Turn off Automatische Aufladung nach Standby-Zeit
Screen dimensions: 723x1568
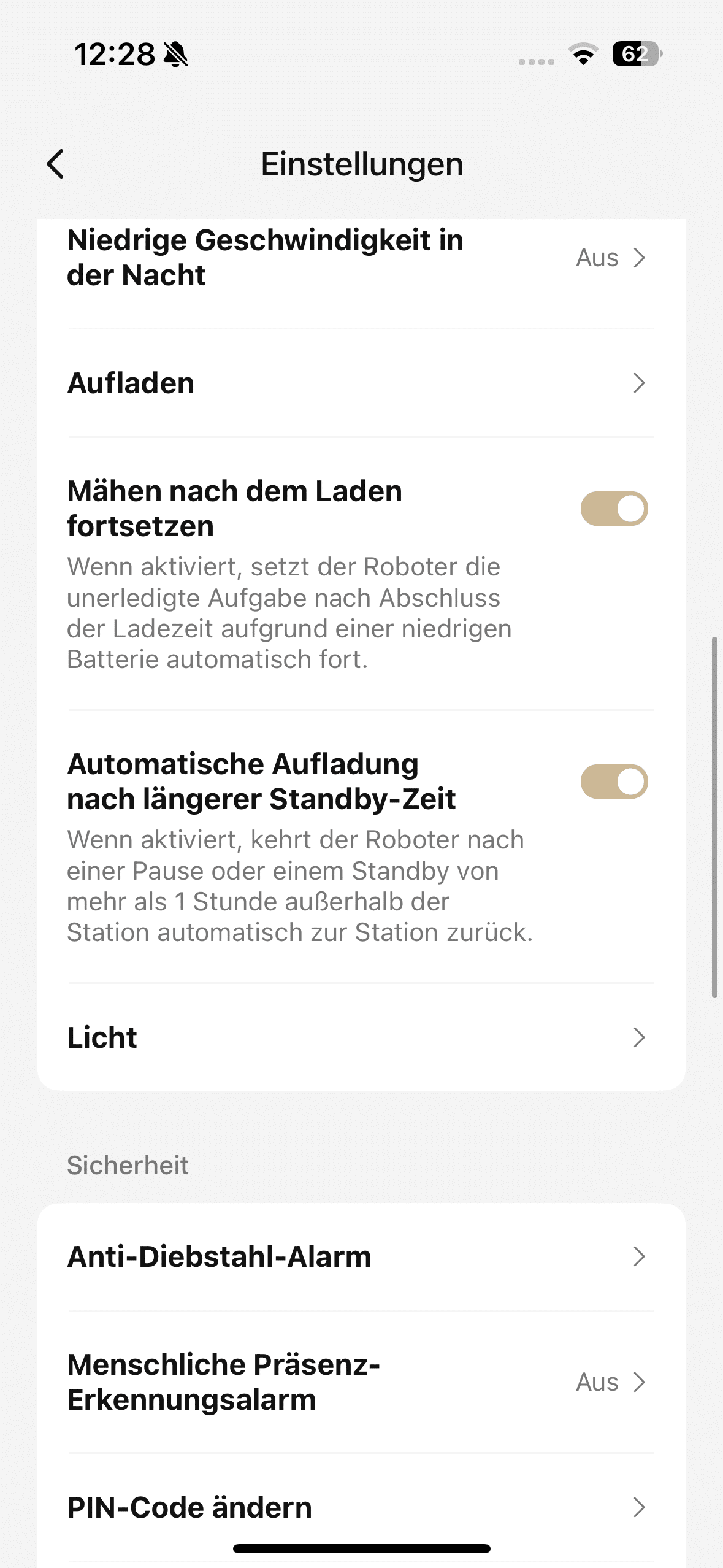click(x=614, y=782)
